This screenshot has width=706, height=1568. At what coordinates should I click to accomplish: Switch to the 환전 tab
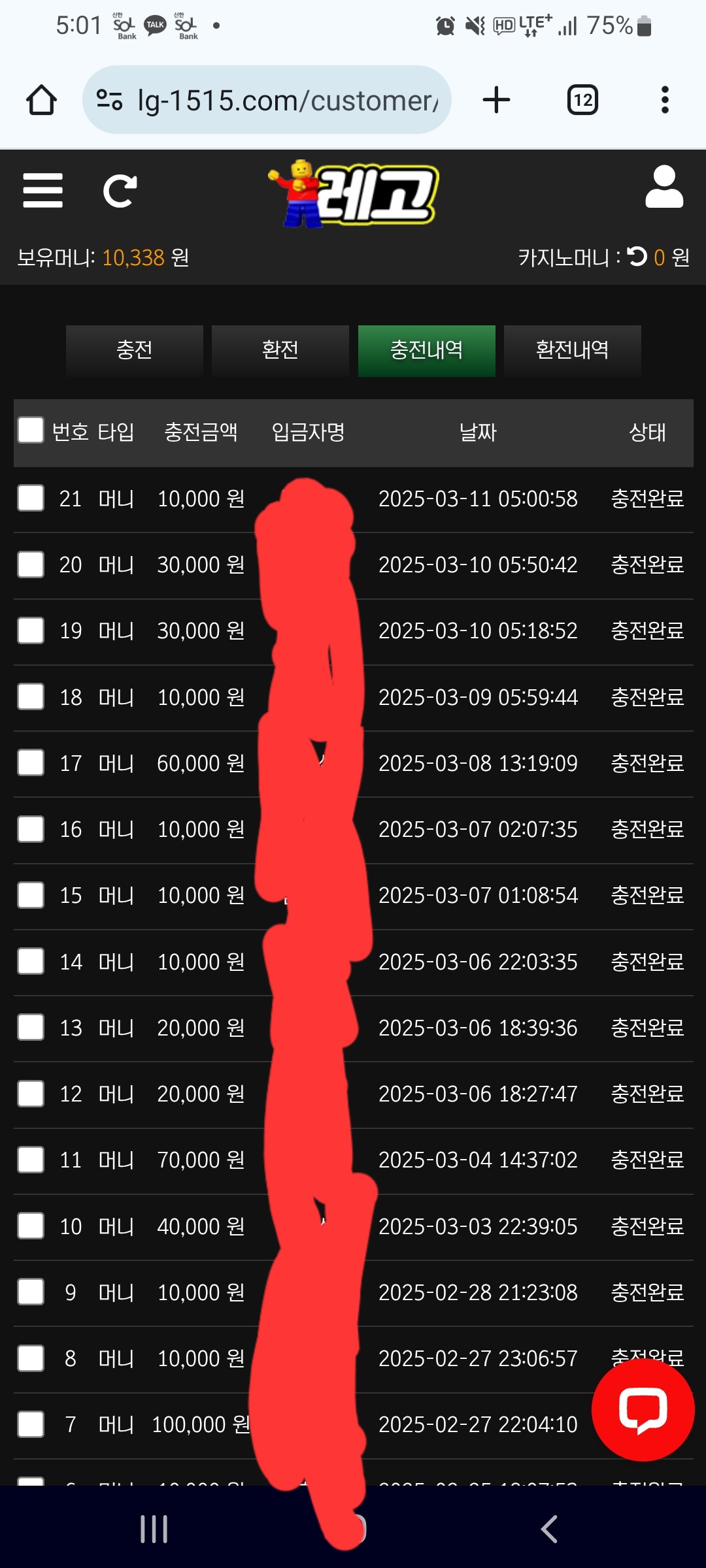coord(280,350)
